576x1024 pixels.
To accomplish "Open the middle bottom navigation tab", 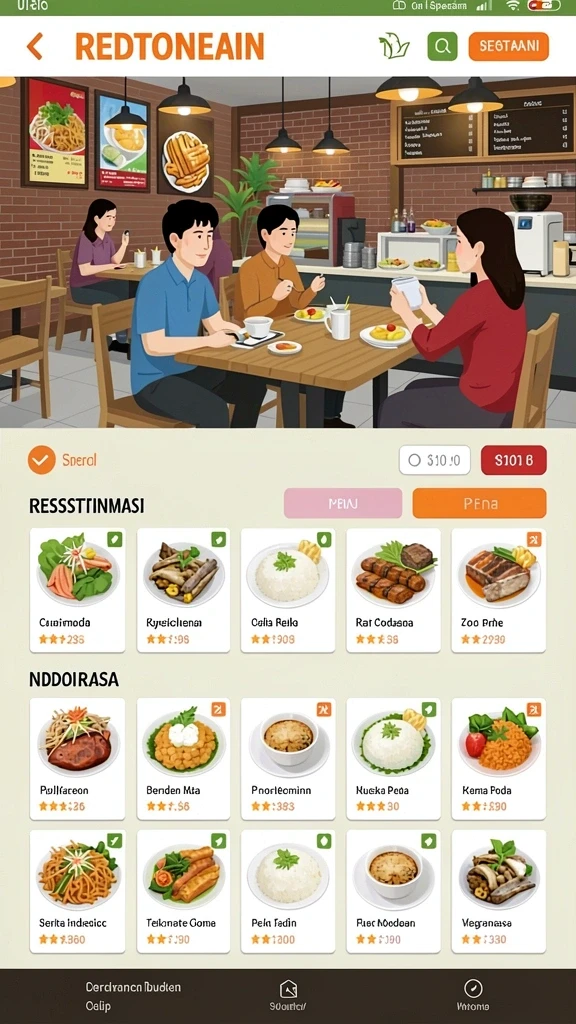I will pyautogui.click(x=288, y=995).
